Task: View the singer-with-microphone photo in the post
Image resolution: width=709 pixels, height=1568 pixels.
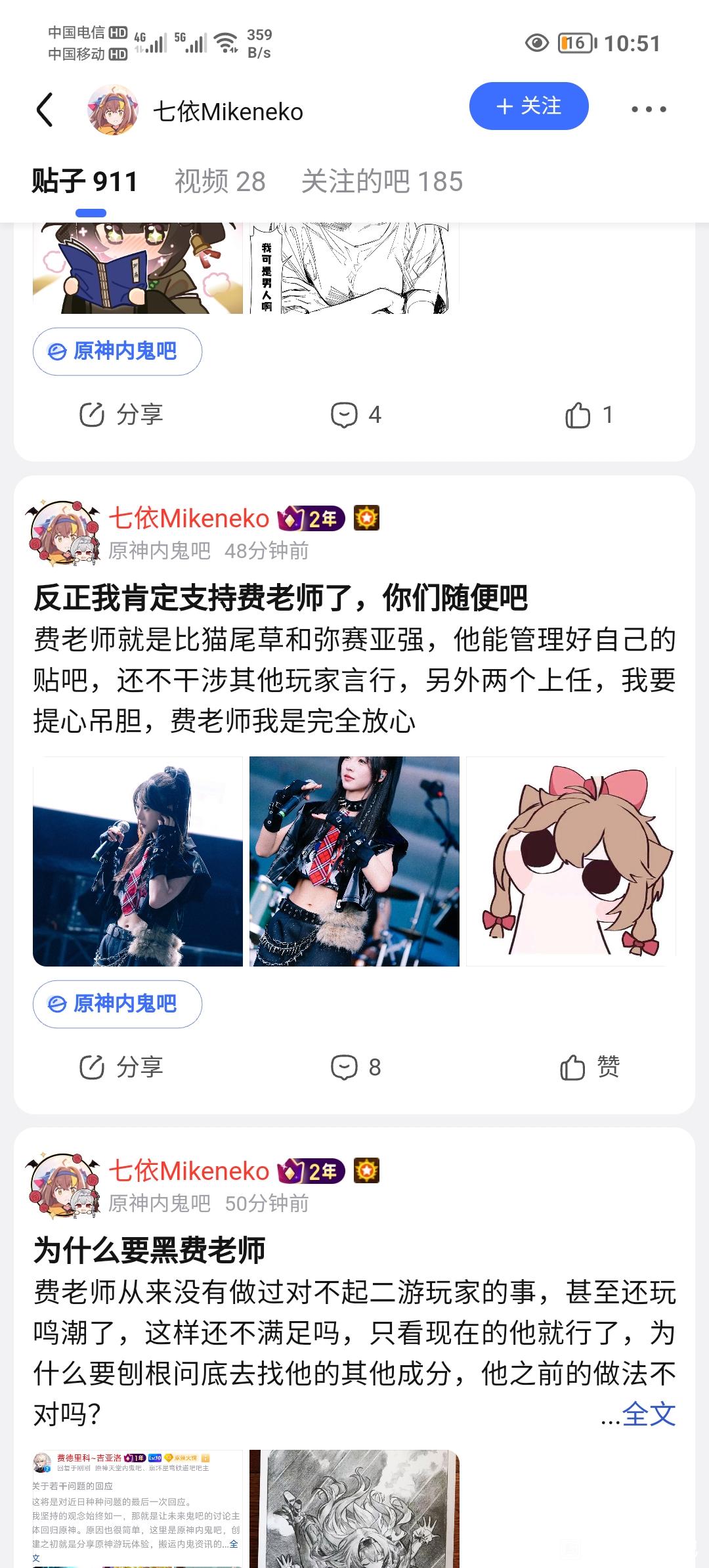Action: (138, 861)
